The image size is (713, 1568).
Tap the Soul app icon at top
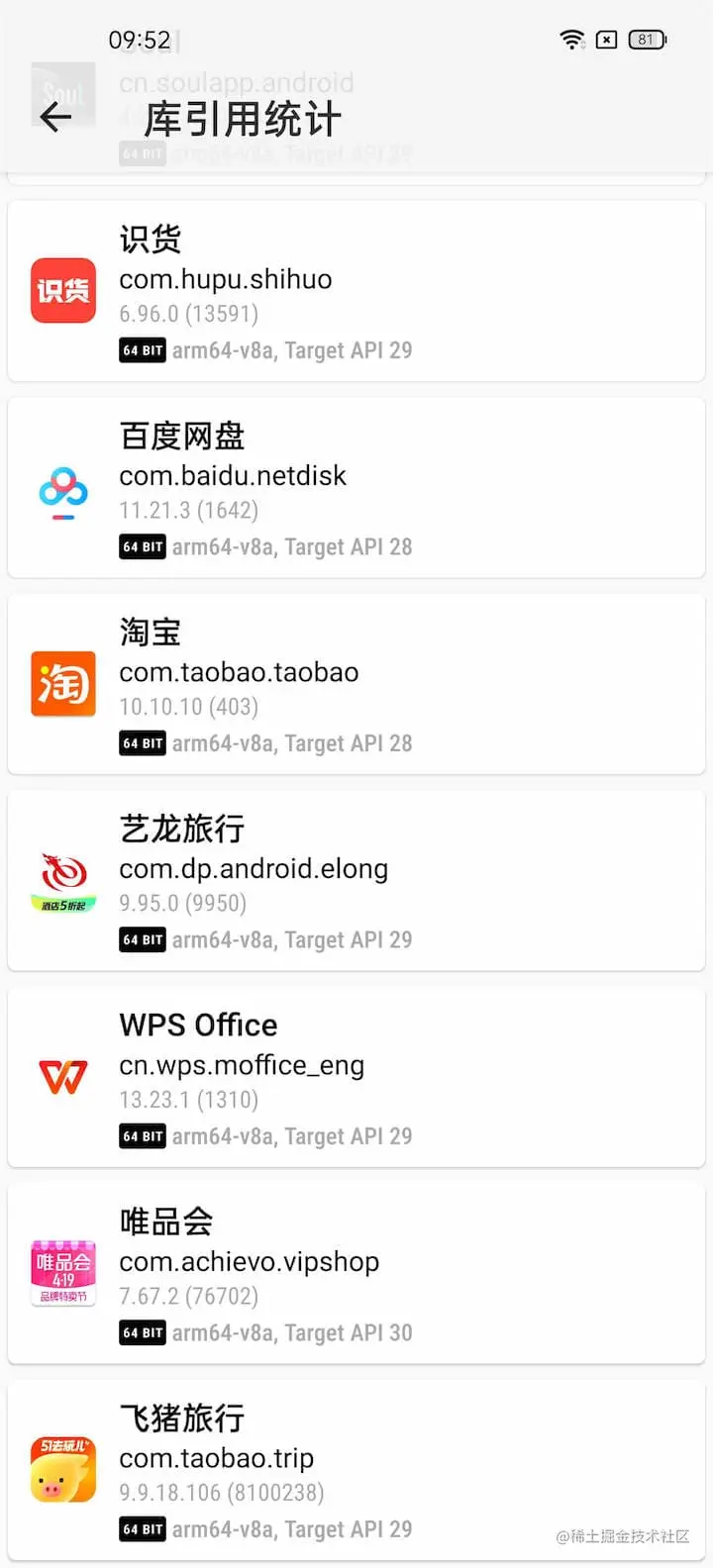[x=63, y=94]
